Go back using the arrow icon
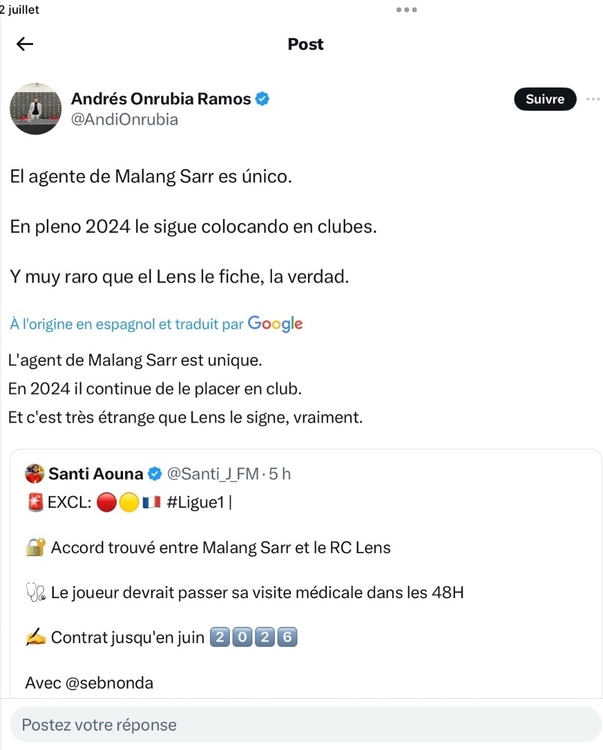603x750 pixels. [25, 44]
